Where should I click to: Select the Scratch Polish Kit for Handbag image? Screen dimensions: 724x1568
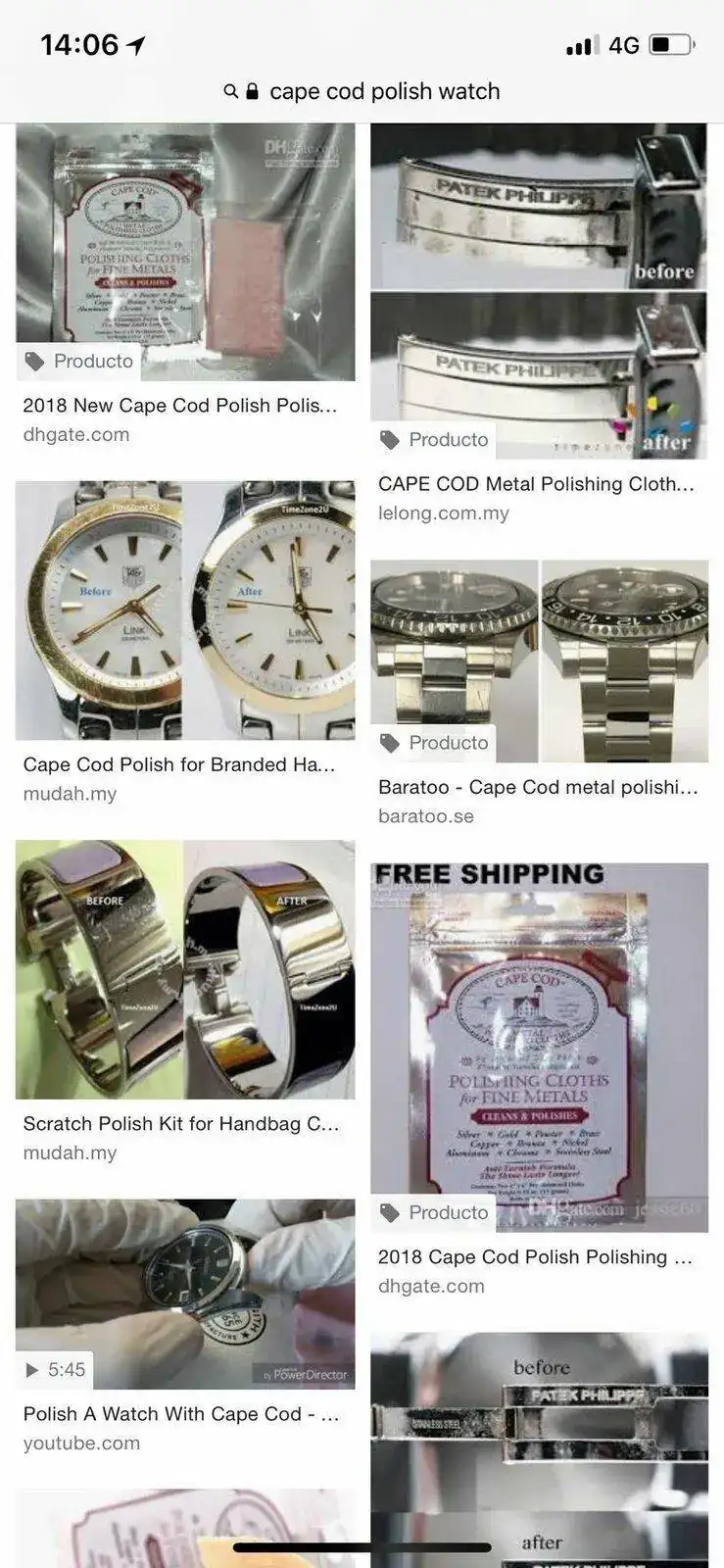(185, 968)
